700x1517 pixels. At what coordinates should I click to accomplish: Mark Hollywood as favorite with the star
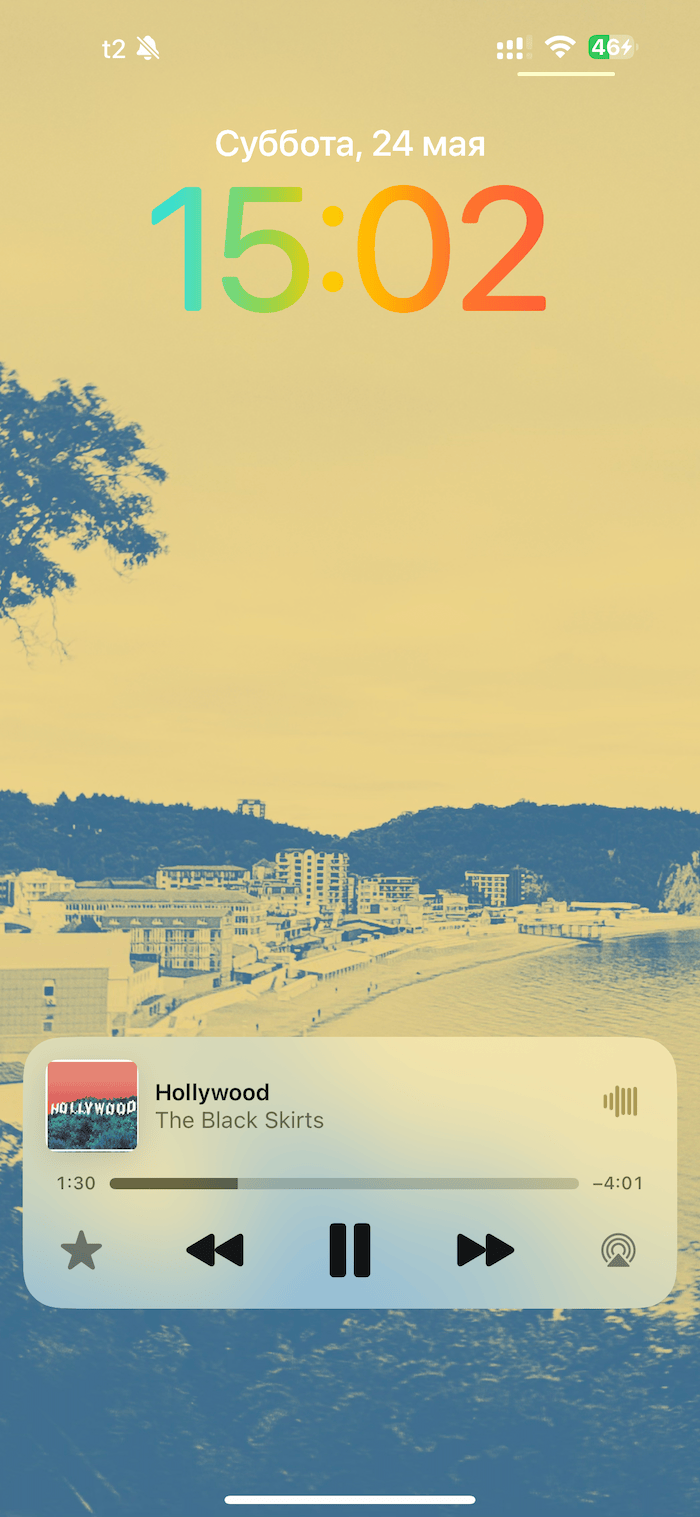pos(82,1251)
